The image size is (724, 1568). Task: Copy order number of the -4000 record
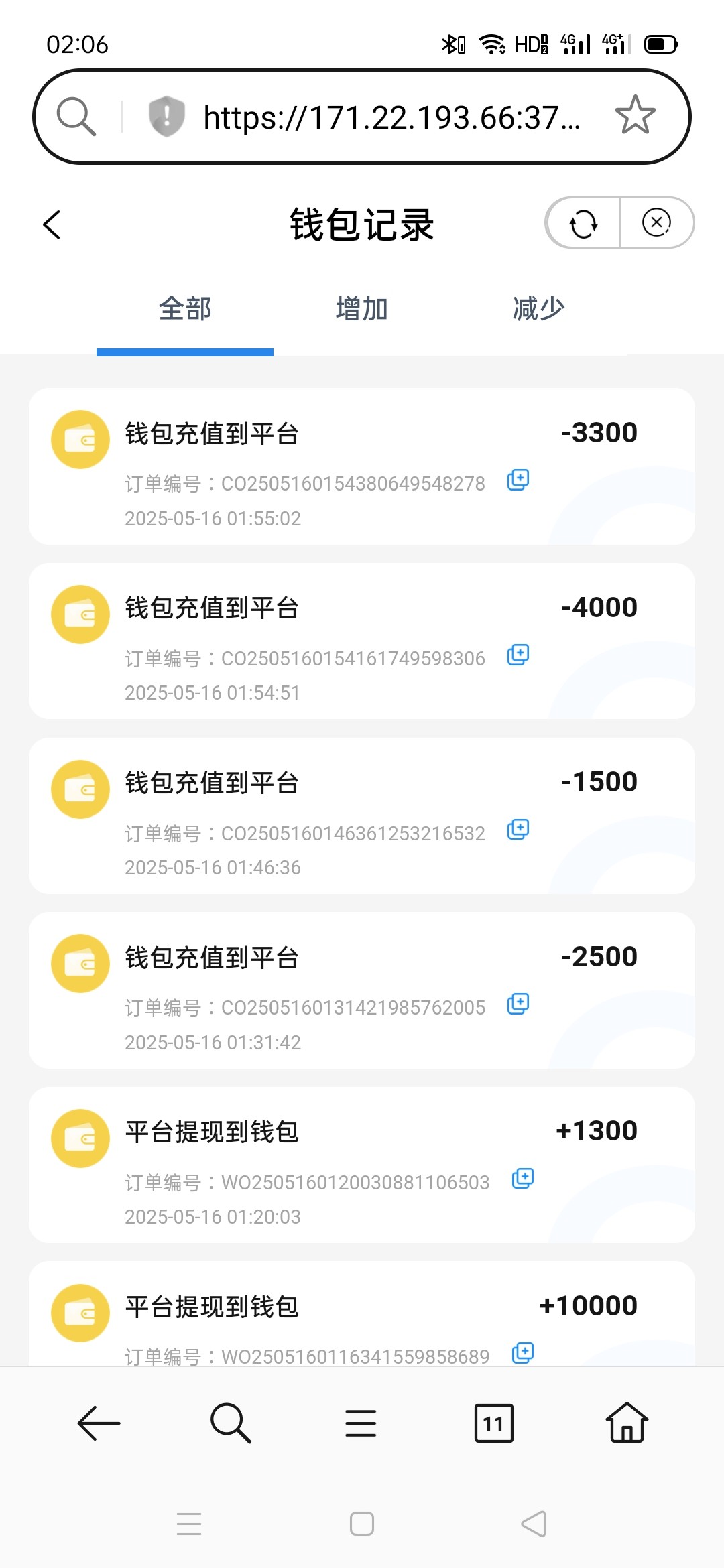click(518, 655)
